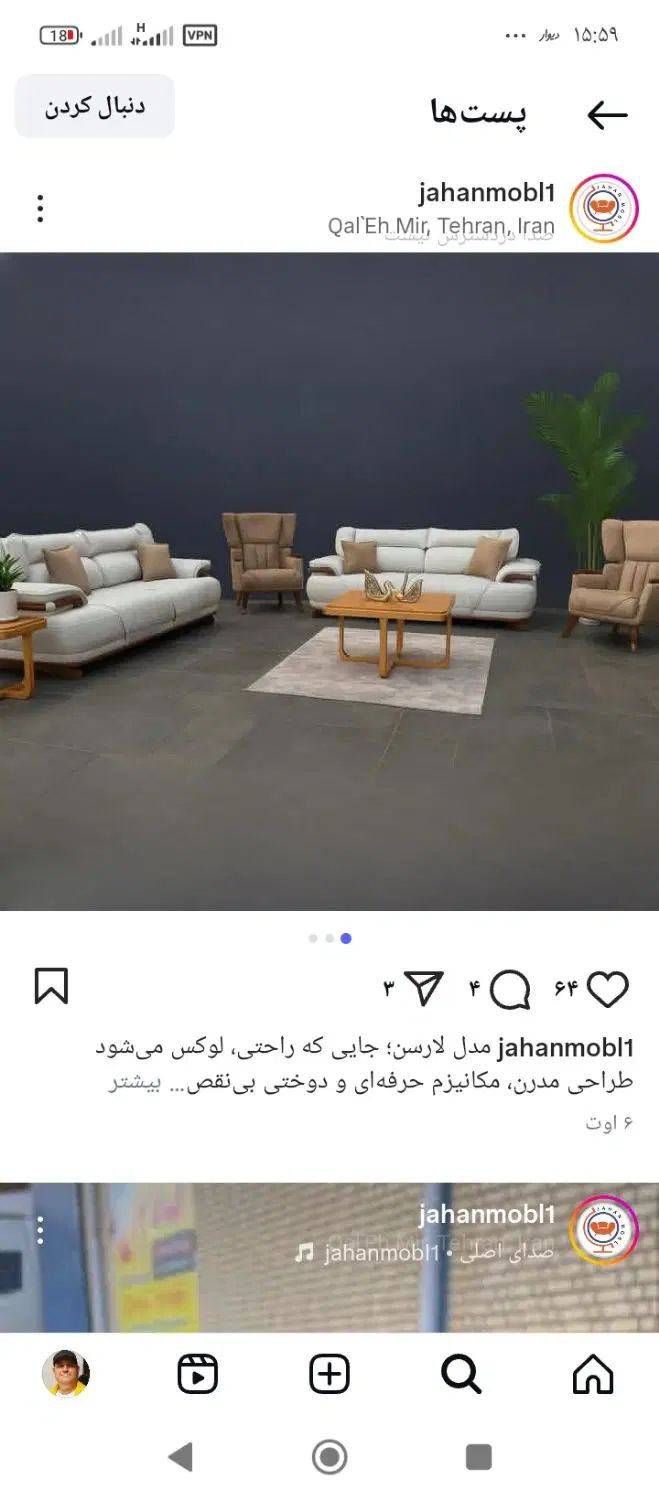Tap the دنبال کردن follow button

(95, 107)
